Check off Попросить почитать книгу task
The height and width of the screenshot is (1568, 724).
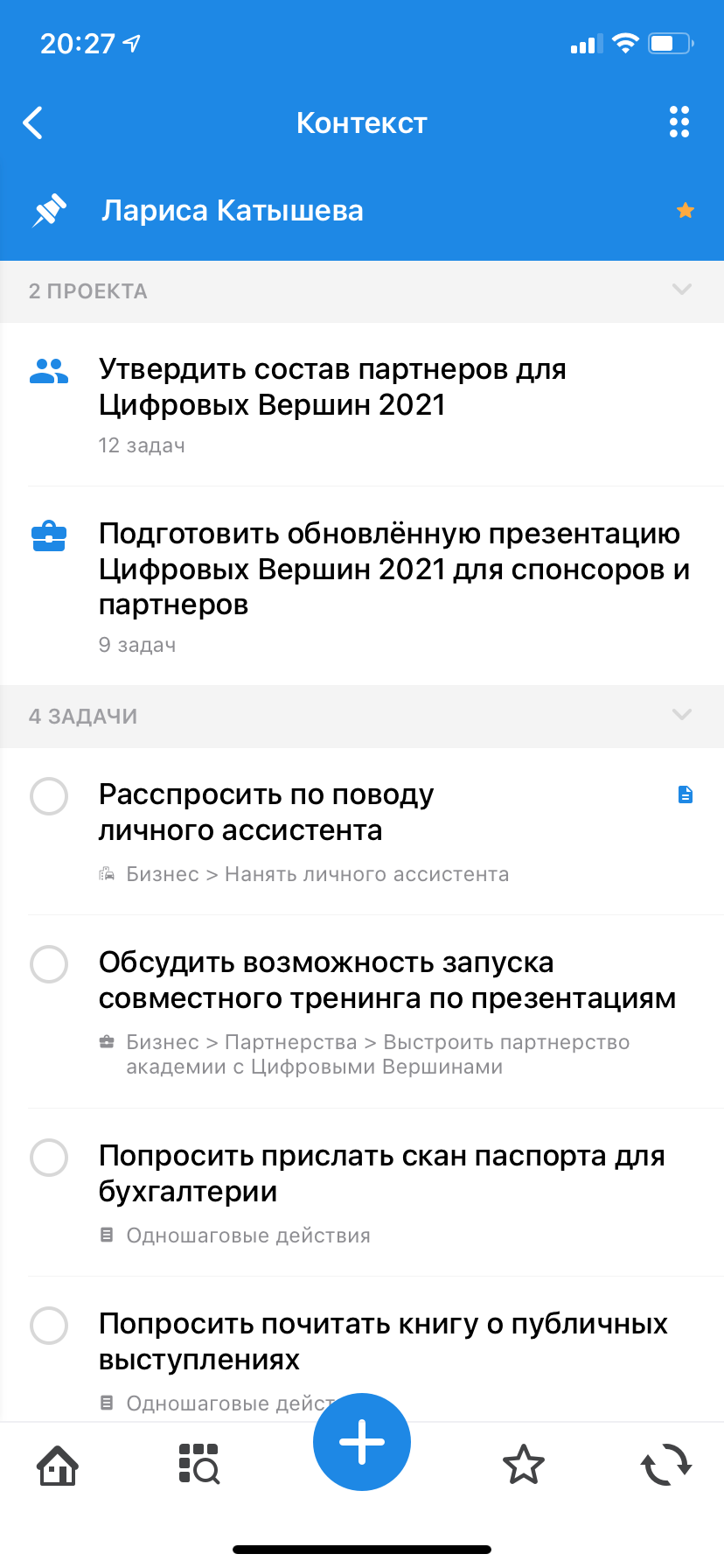click(x=49, y=1326)
